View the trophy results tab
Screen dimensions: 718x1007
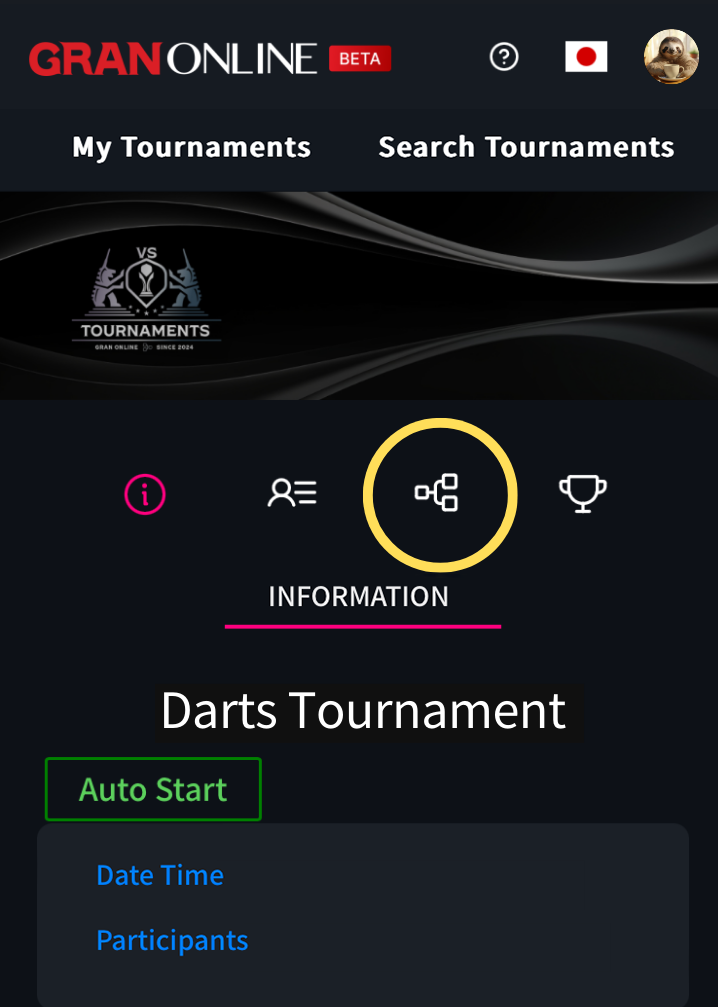pos(582,493)
